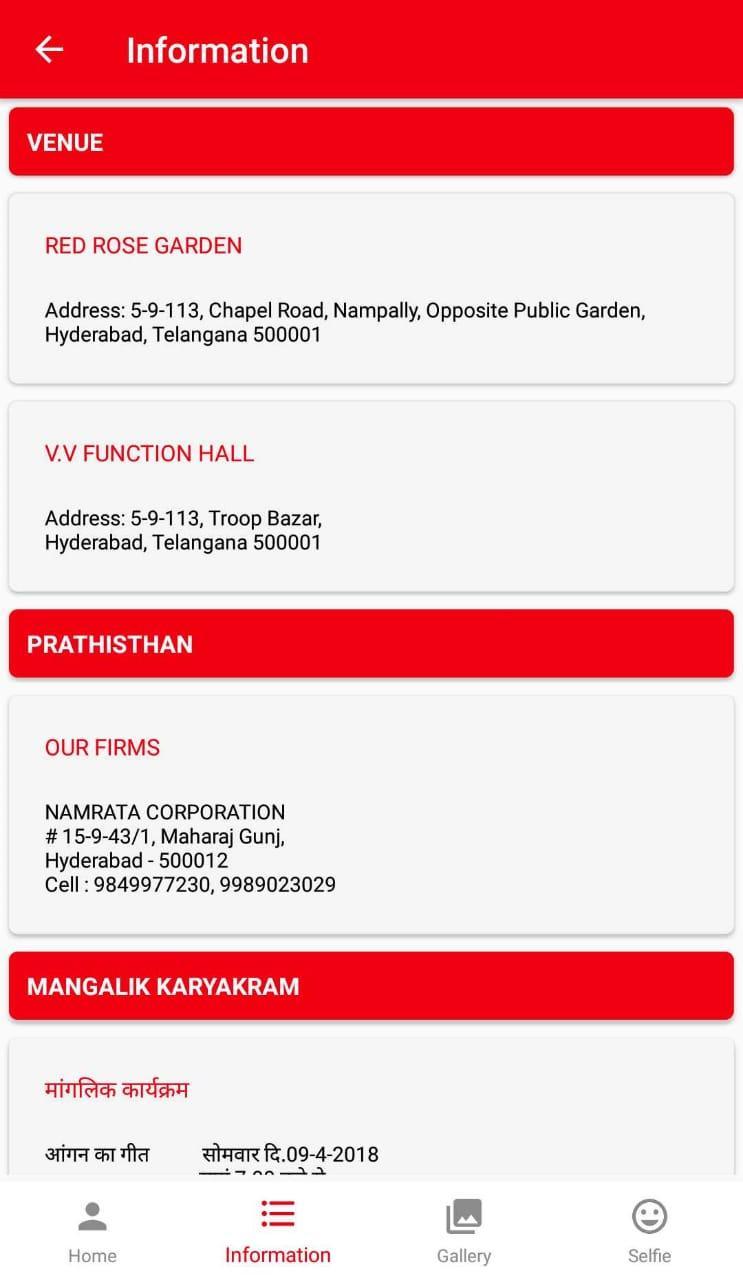743x1280 pixels.
Task: Open the V.V Function Hall venue card
Action: point(371,496)
